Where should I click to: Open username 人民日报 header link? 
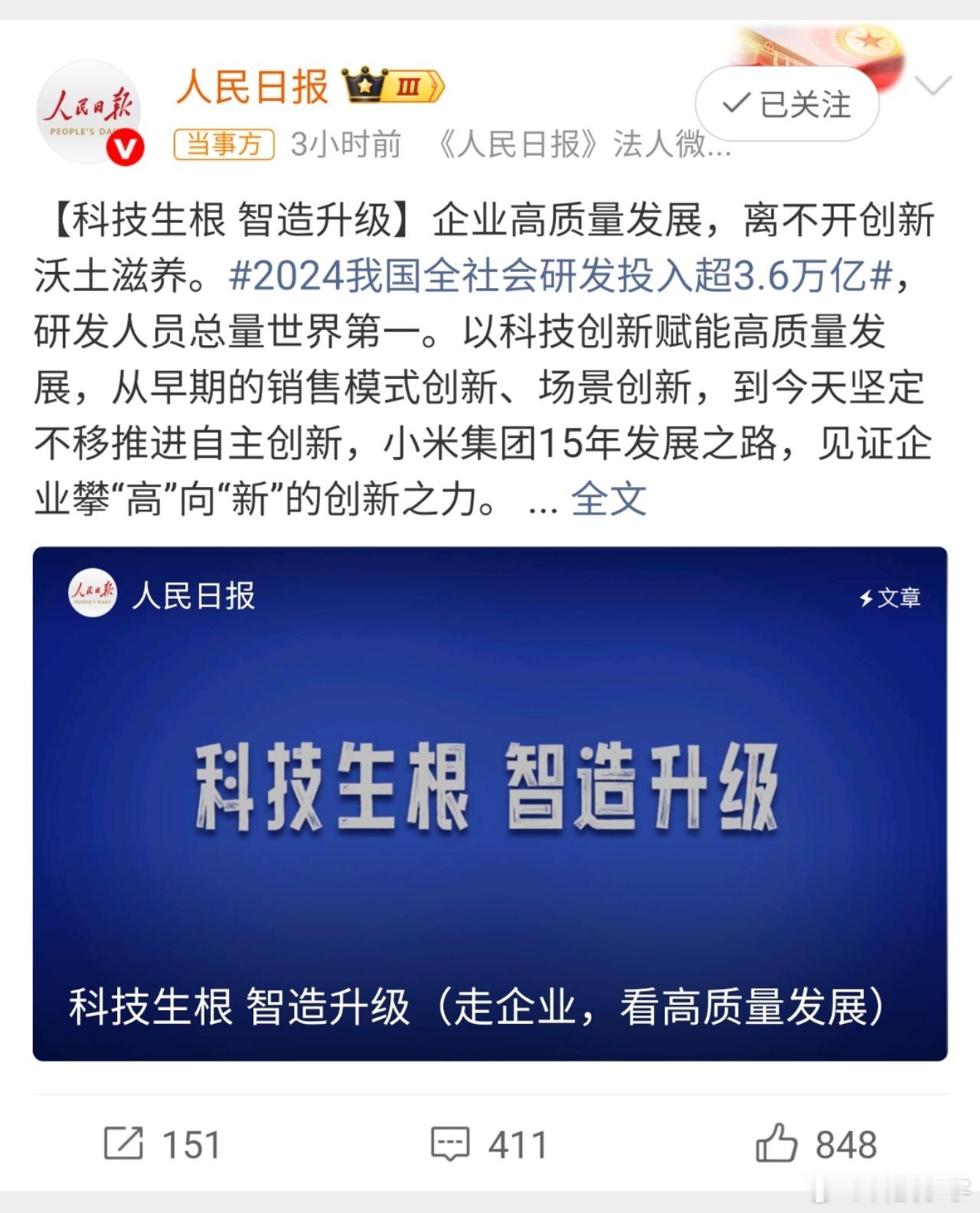[253, 87]
